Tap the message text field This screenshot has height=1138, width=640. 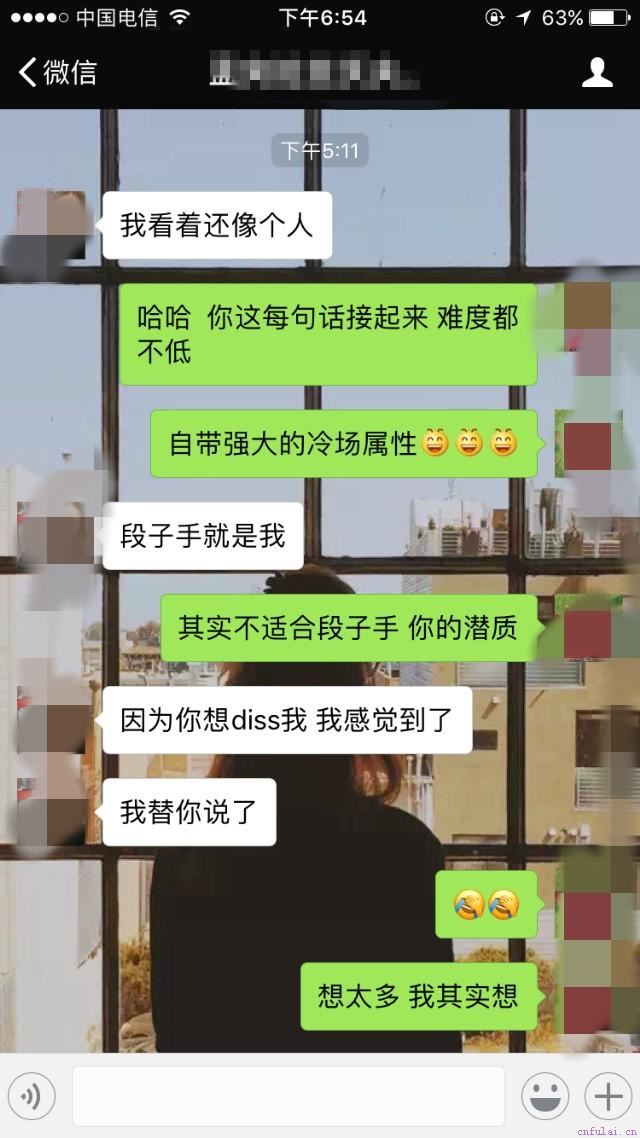(288, 1096)
